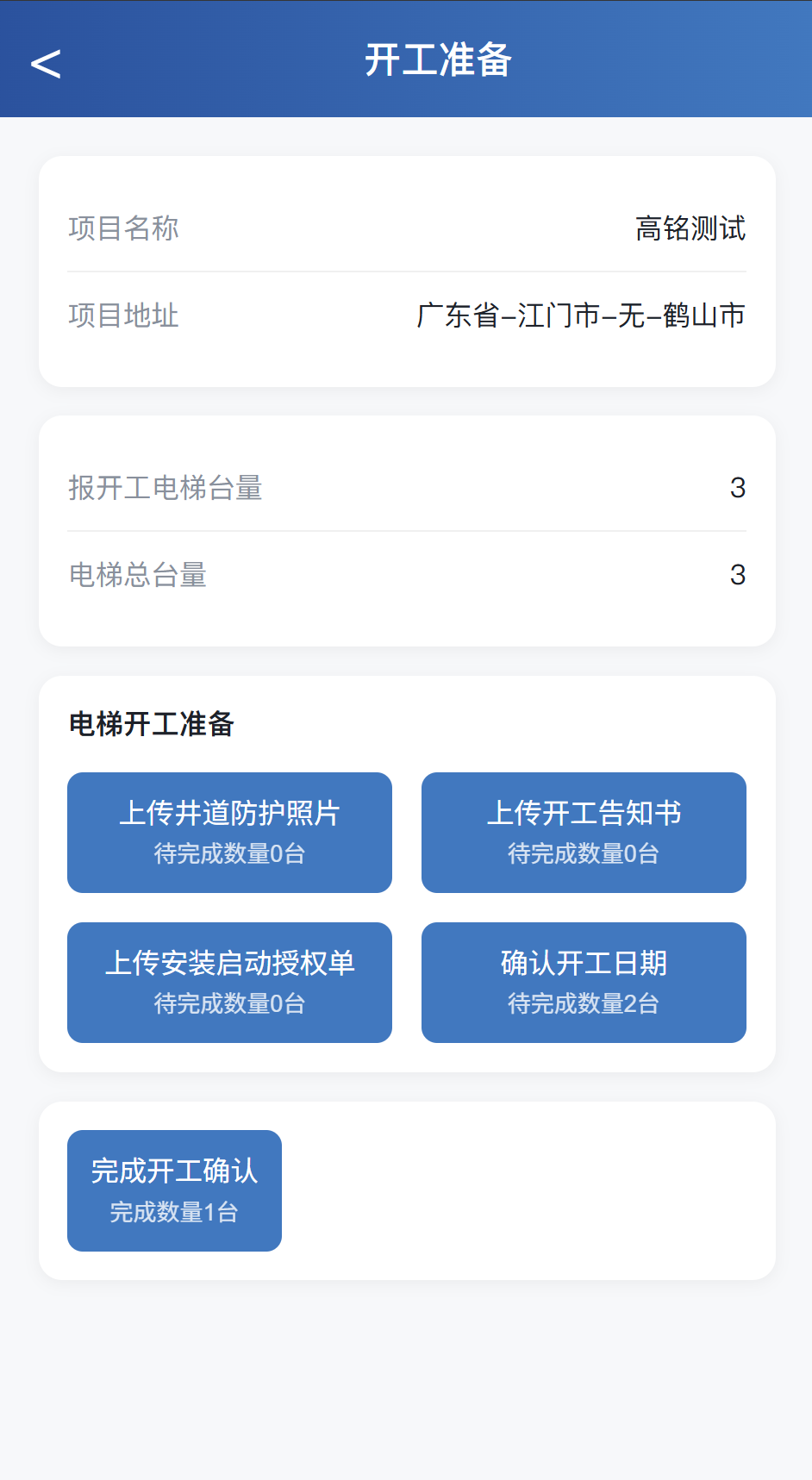Image resolution: width=812 pixels, height=1480 pixels.
Task: Click 待完成数量2台 under 确认开工日期
Action: [583, 1003]
